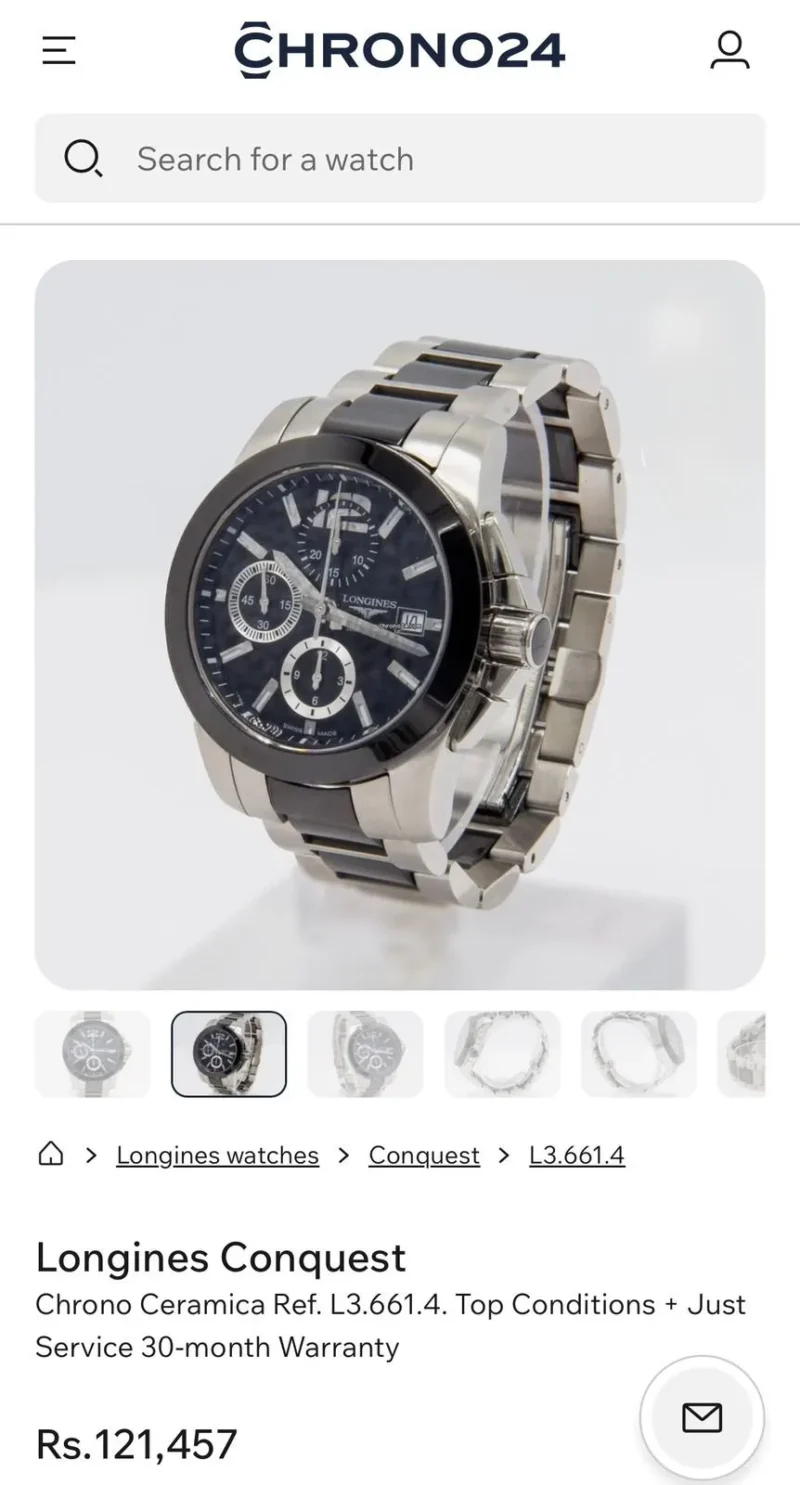Open the main Longines watch photo
Image resolution: width=800 pixels, height=1485 pixels.
(x=400, y=625)
